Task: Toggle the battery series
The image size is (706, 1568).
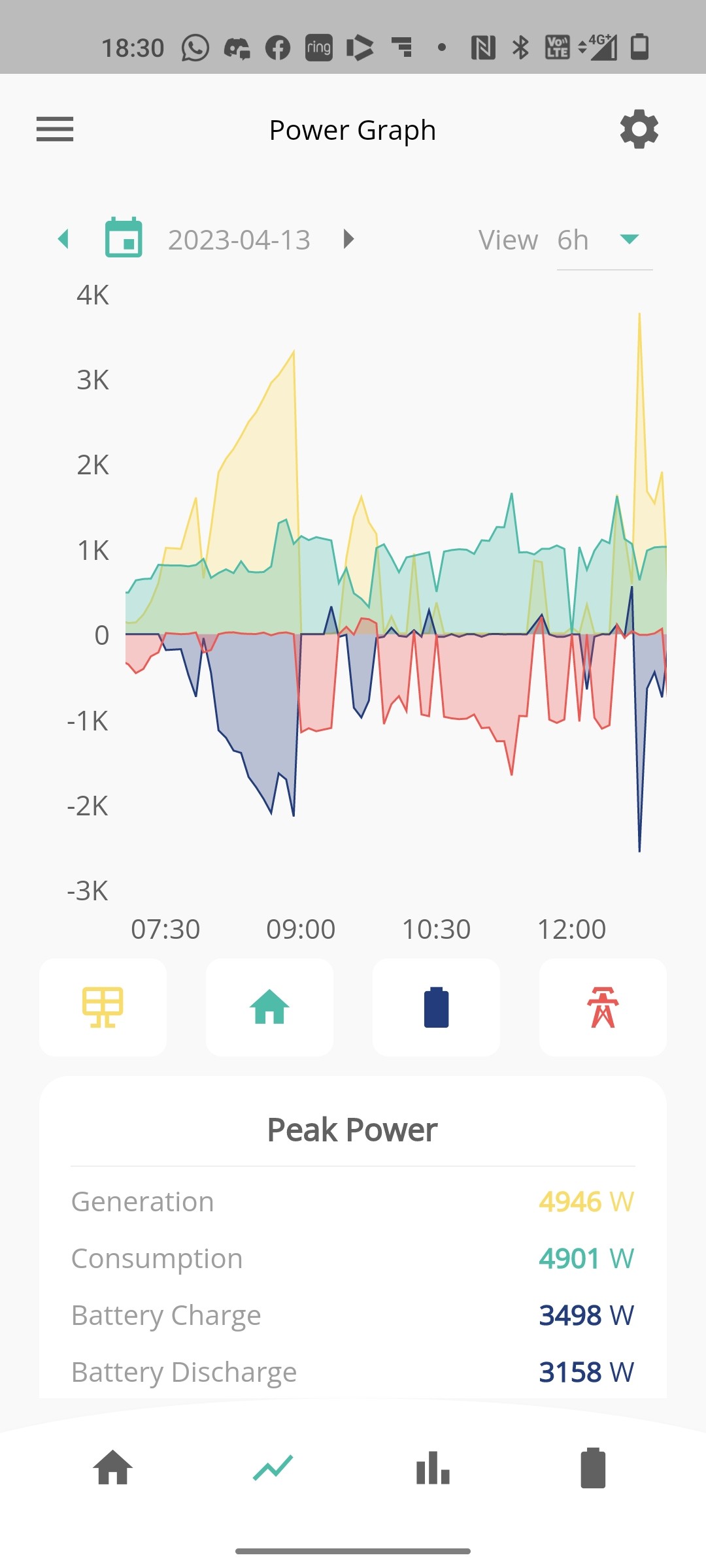Action: tap(436, 1007)
